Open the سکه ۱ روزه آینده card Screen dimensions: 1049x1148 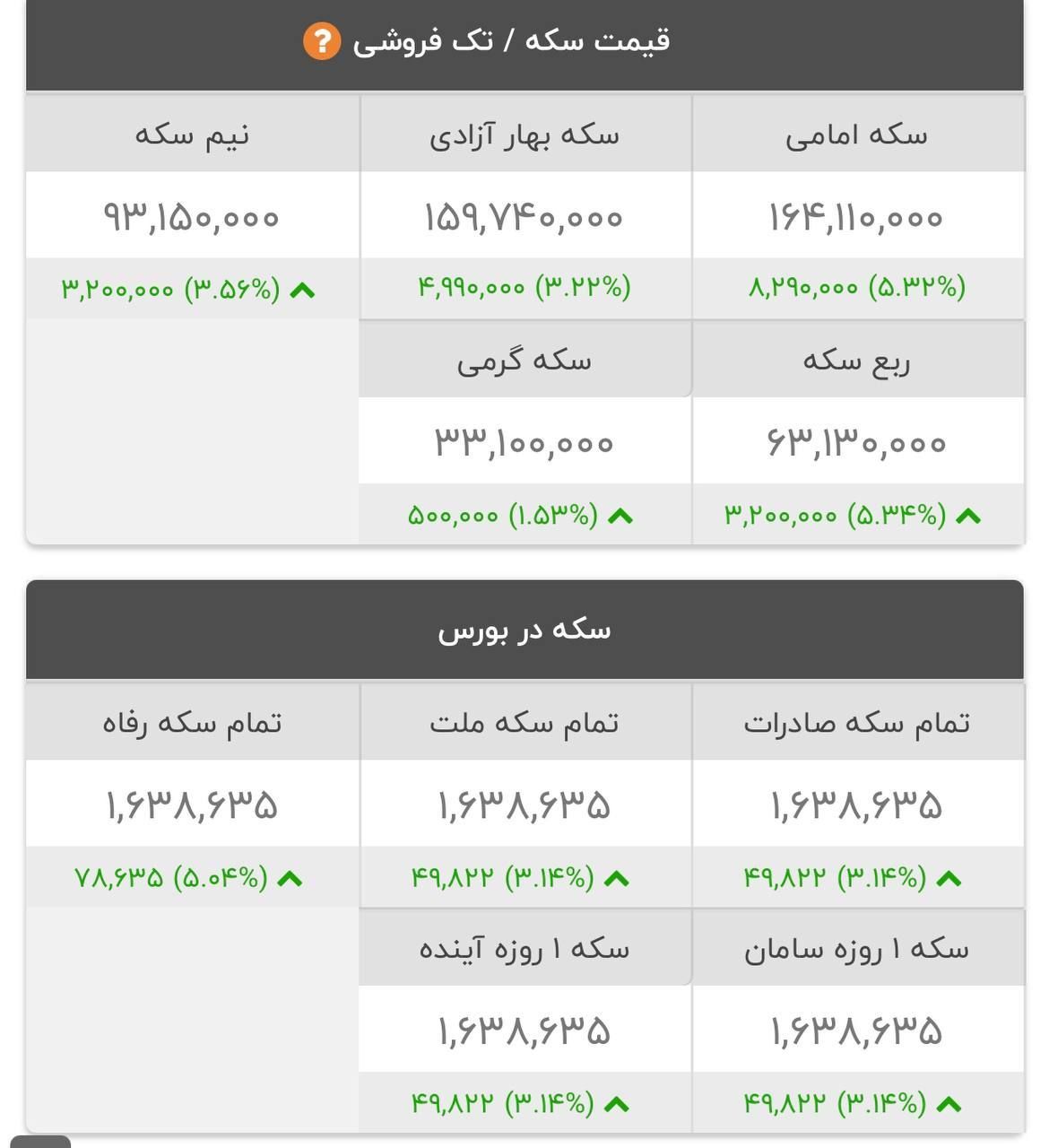pos(524,1030)
